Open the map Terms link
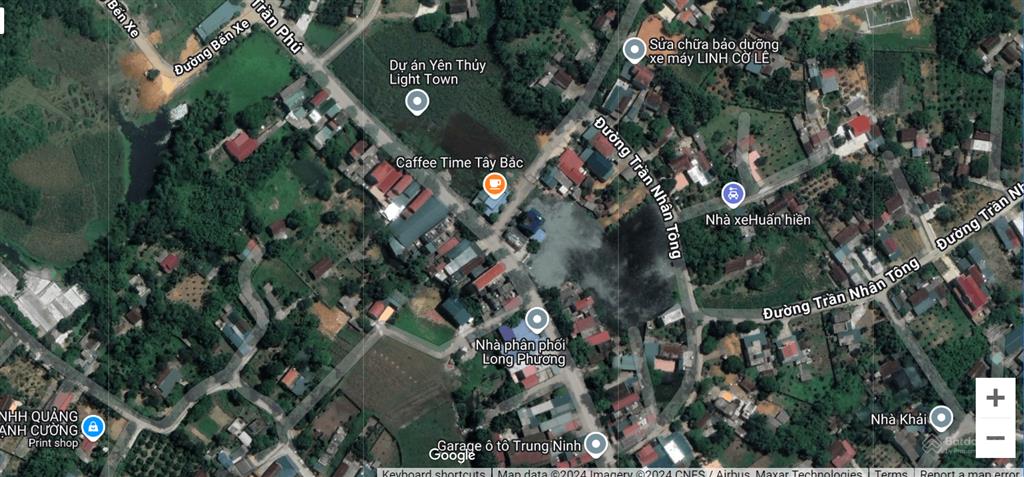The height and width of the screenshot is (477, 1024). [891, 473]
